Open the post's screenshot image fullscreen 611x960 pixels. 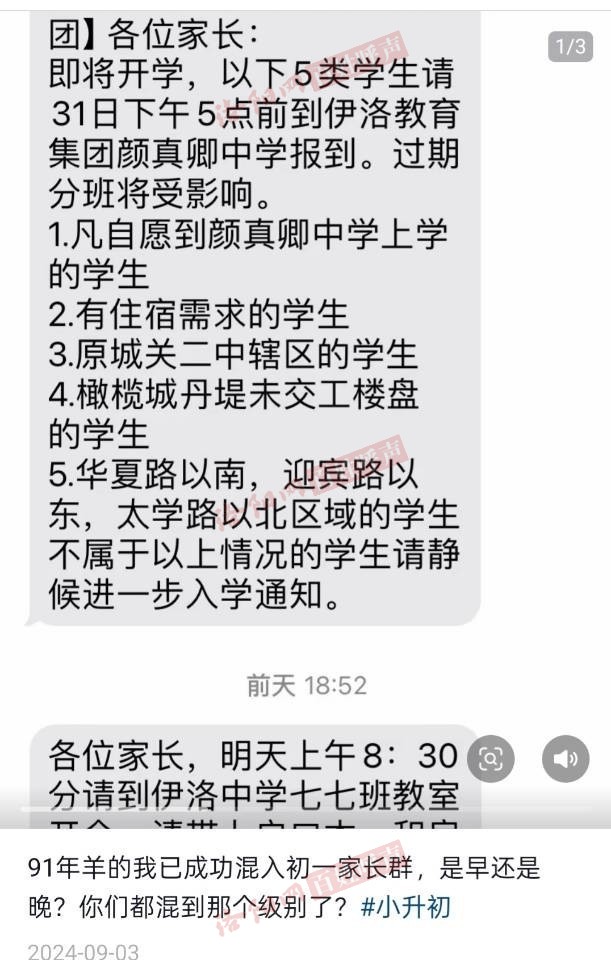(300, 400)
